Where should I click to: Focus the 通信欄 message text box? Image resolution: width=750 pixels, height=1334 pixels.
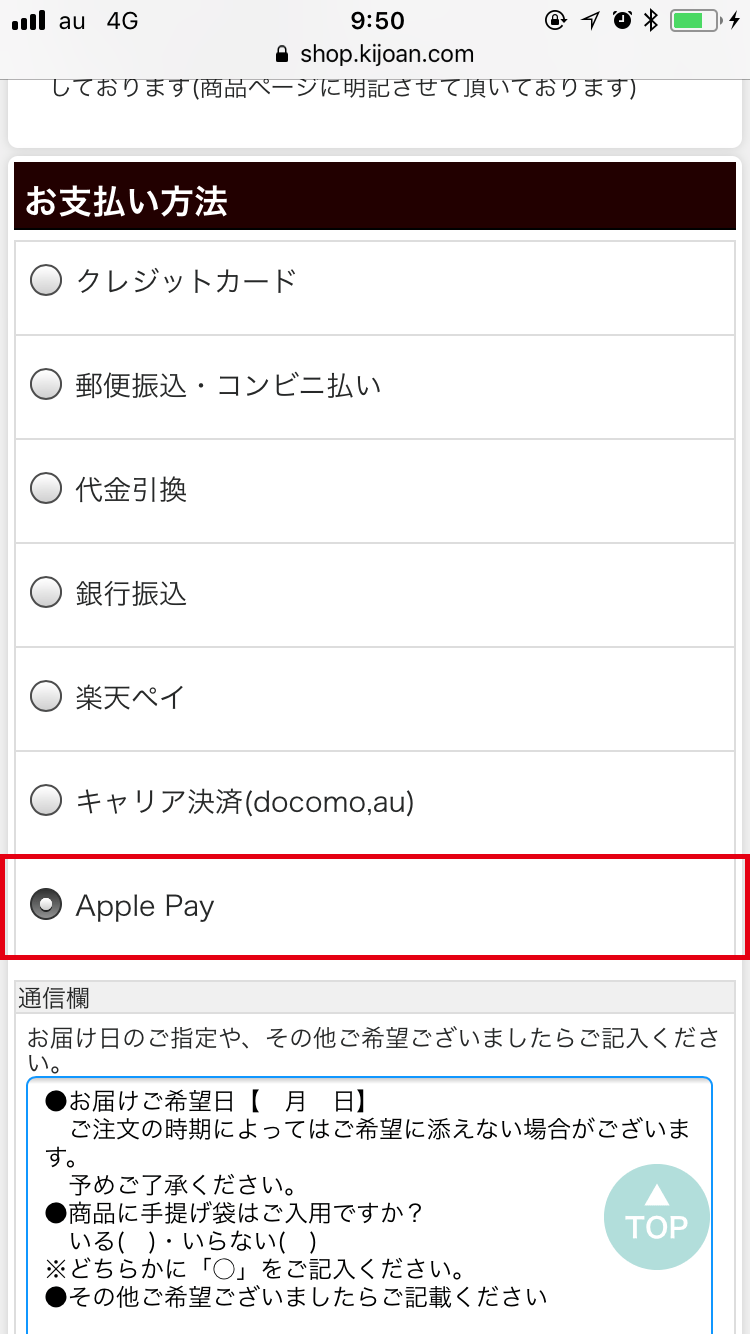369,1205
